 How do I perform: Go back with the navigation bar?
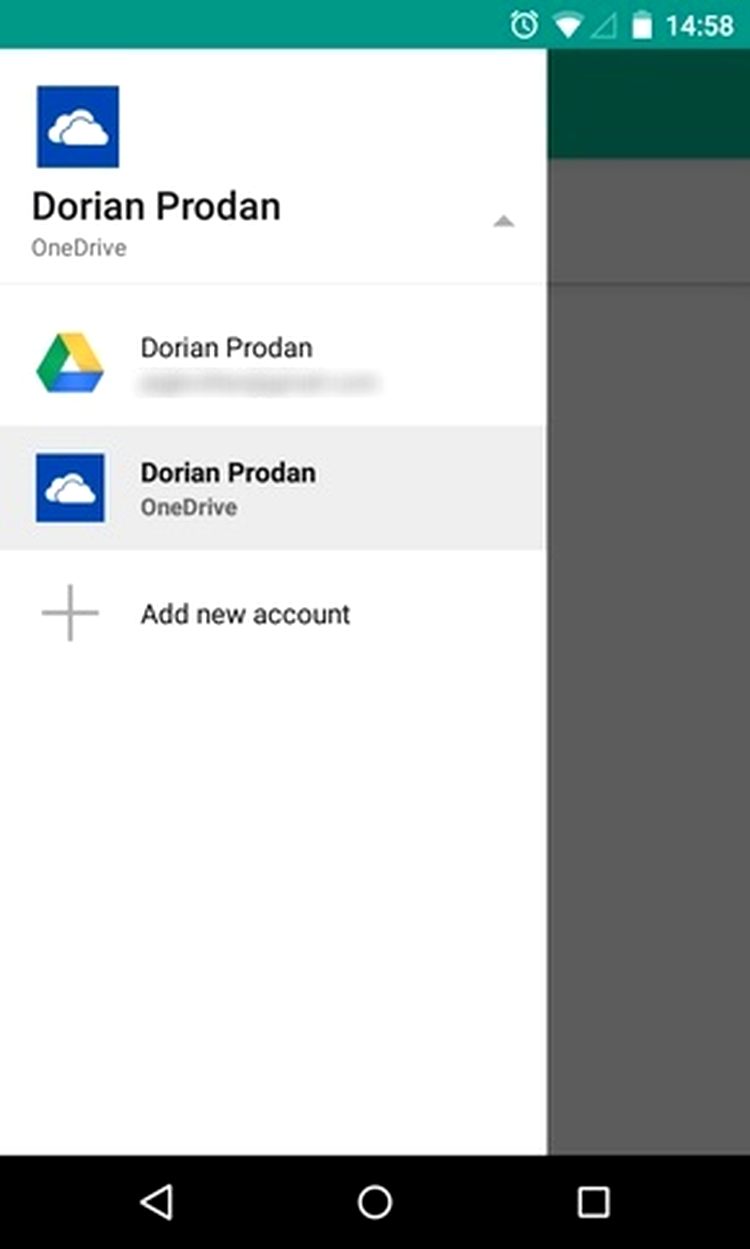[157, 1202]
